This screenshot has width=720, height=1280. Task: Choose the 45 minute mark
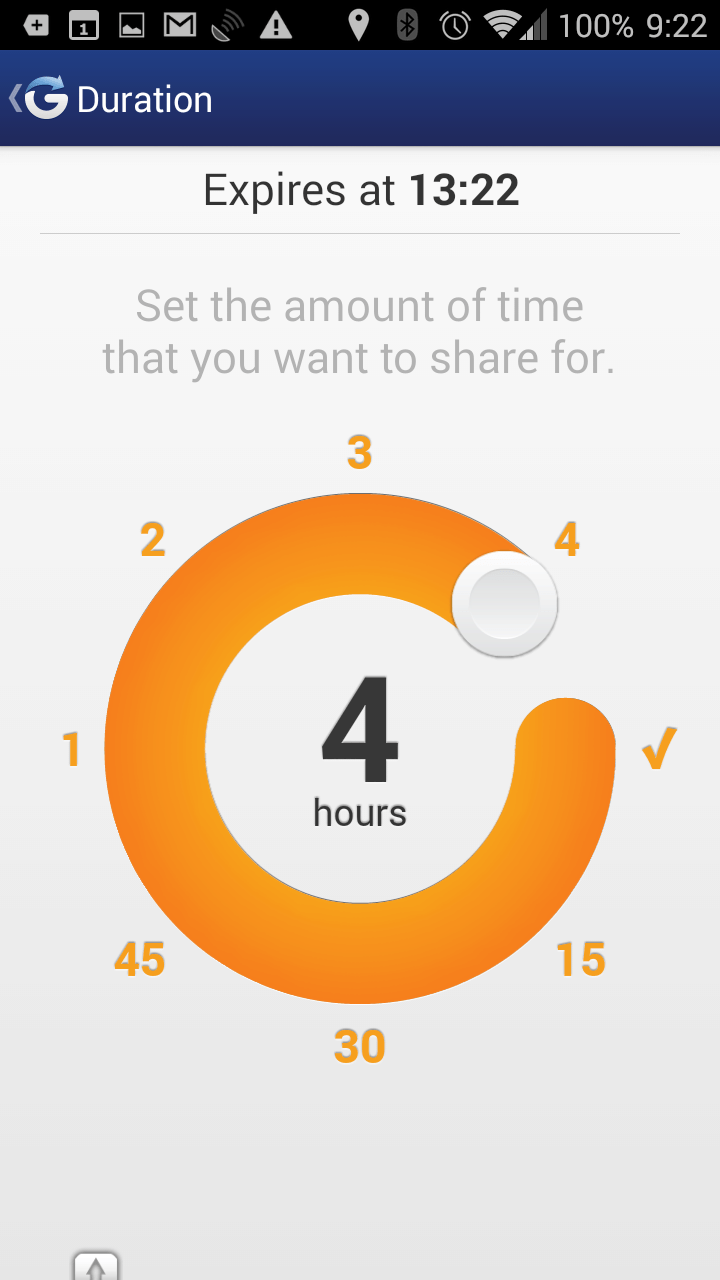(139, 959)
